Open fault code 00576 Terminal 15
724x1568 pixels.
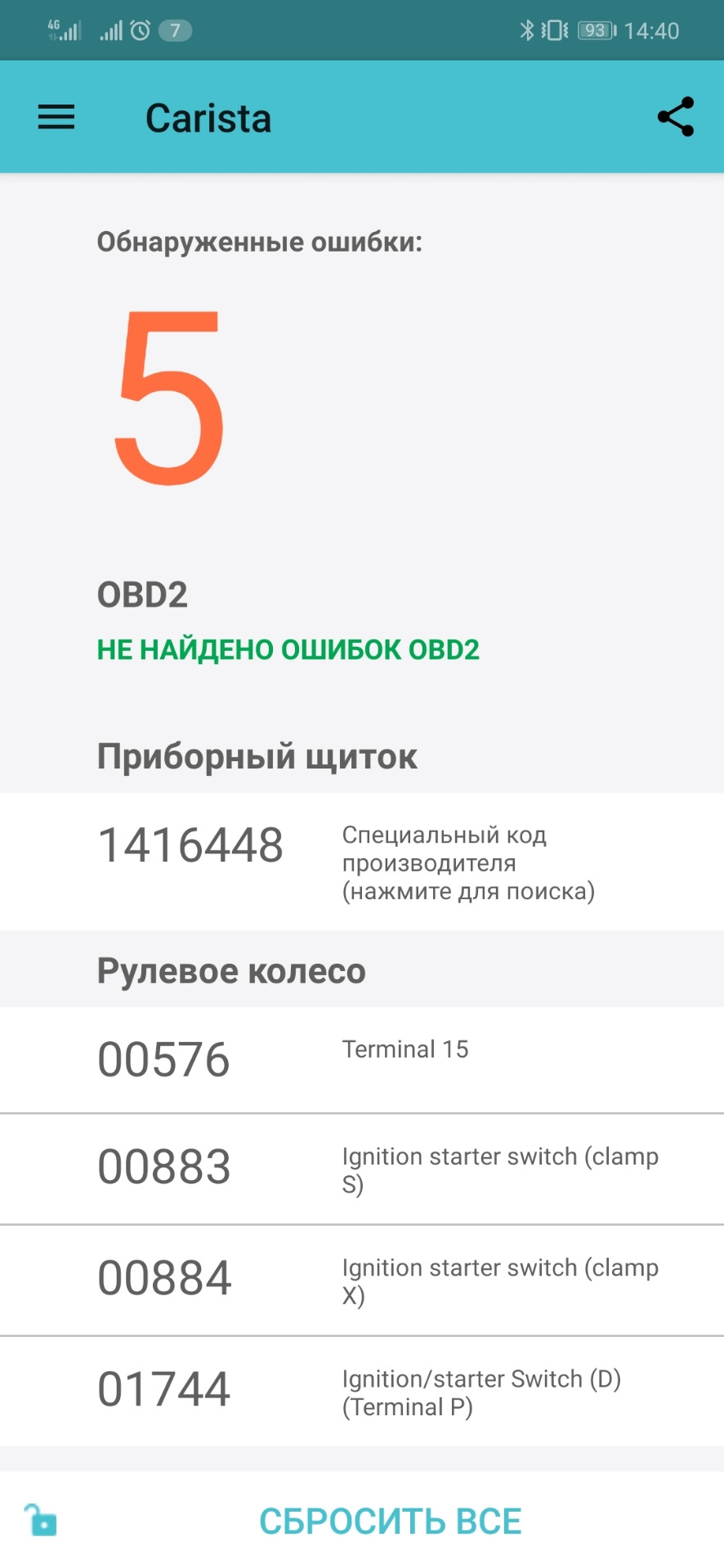361,1059
